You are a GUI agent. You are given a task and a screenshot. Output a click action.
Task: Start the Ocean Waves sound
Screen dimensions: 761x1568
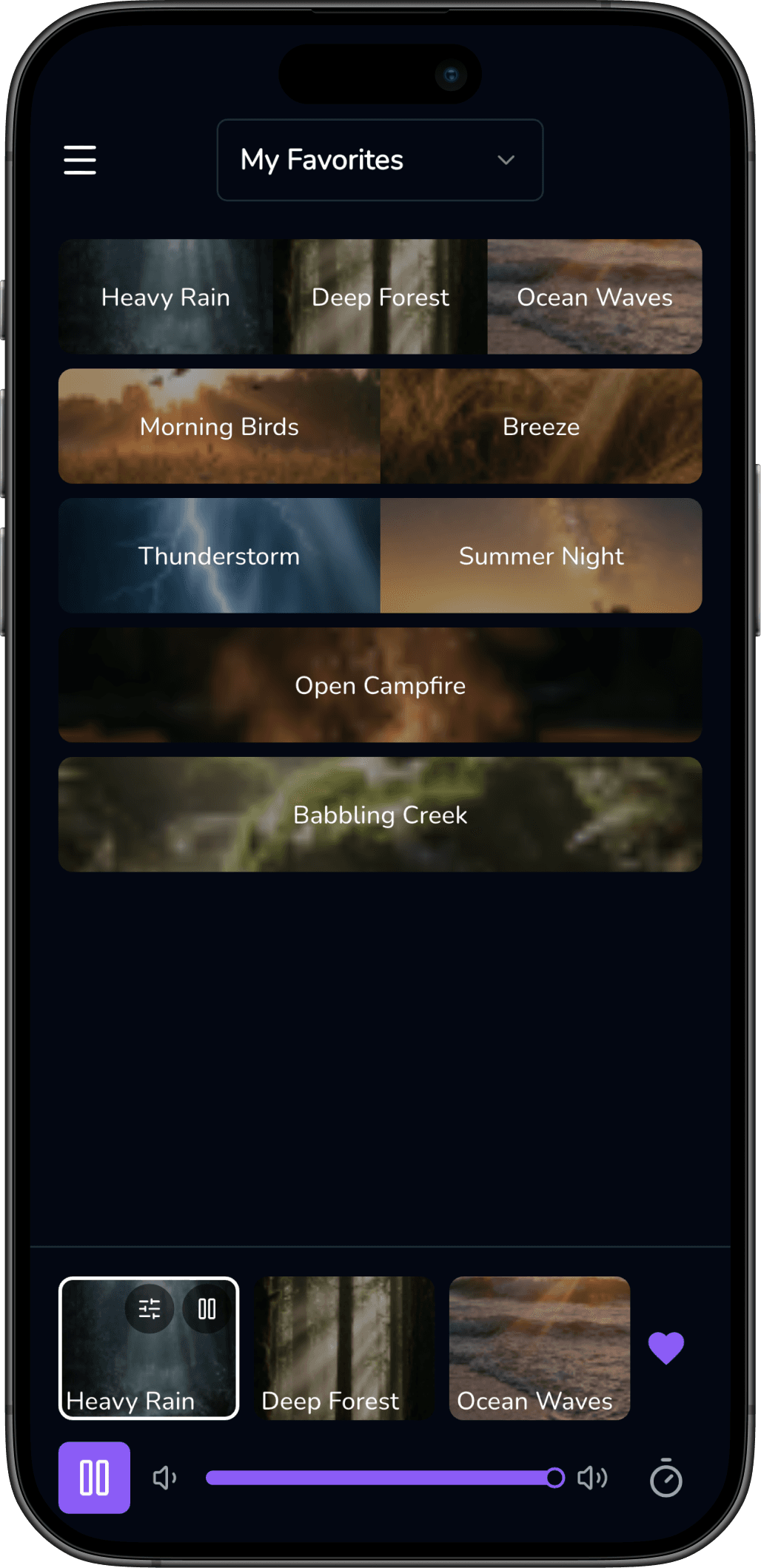[x=594, y=297]
